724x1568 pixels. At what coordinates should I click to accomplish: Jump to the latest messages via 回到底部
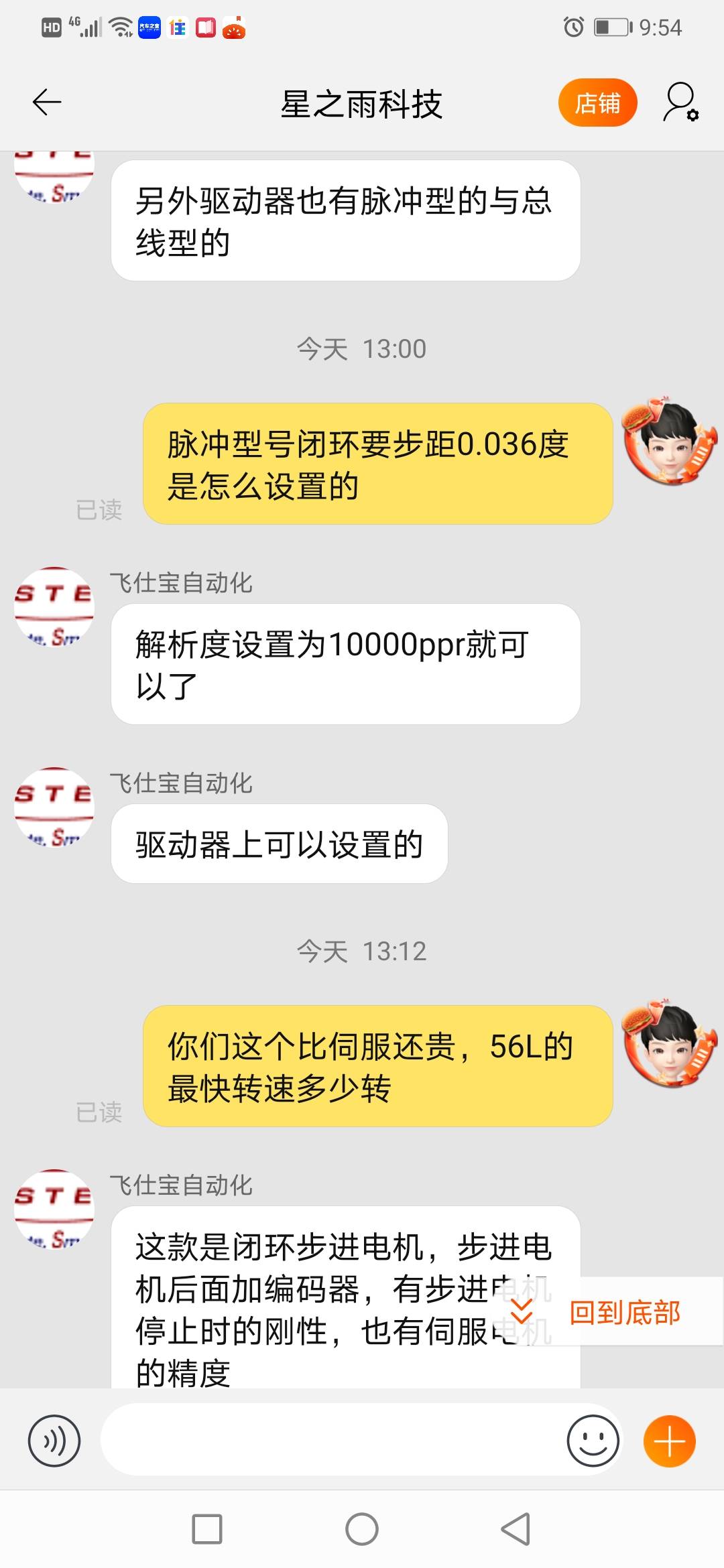click(x=623, y=1312)
